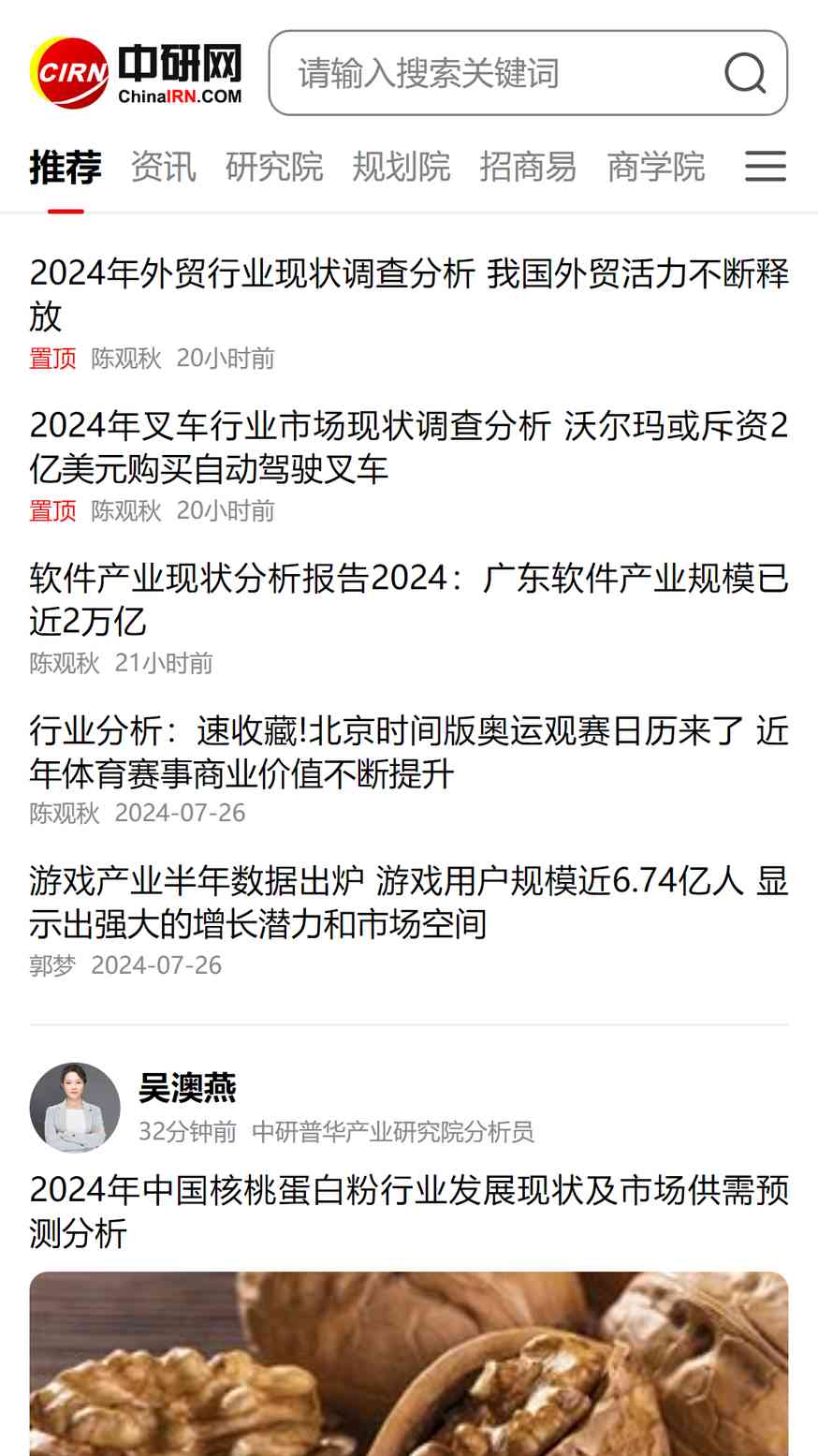Open the 规划院 tab
818x1456 pixels.
pos(402,167)
